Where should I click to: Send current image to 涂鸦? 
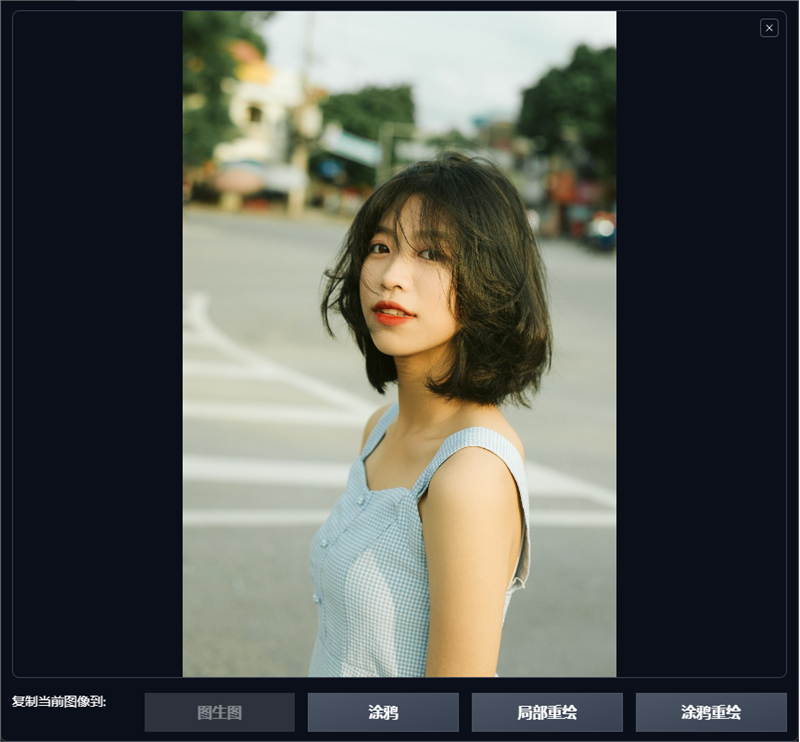tap(383, 712)
